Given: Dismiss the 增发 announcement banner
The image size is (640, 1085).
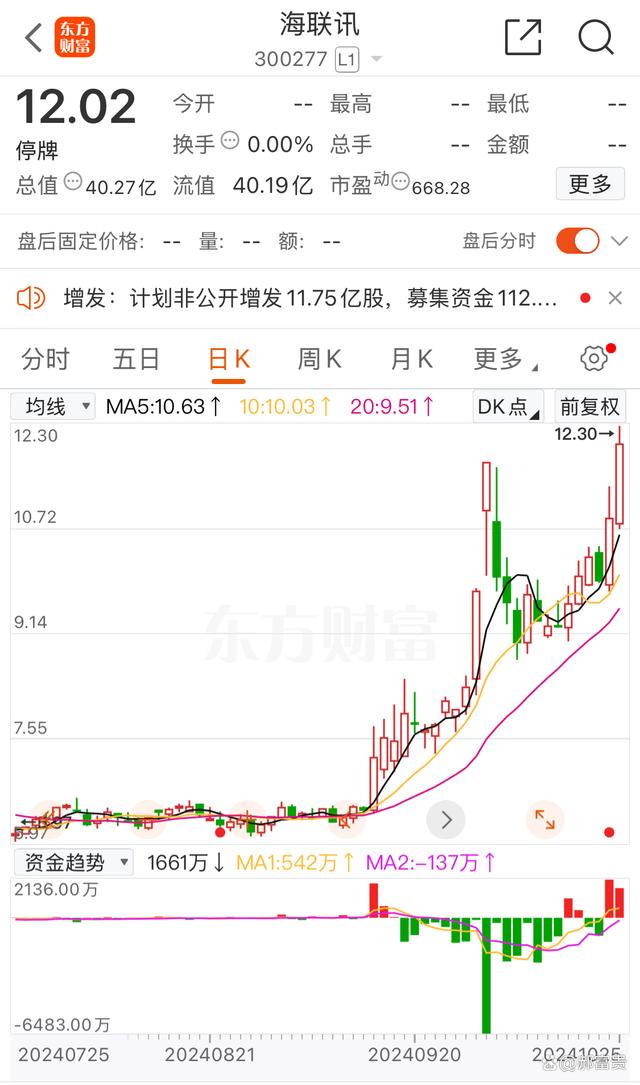Looking at the screenshot, I should [615, 298].
